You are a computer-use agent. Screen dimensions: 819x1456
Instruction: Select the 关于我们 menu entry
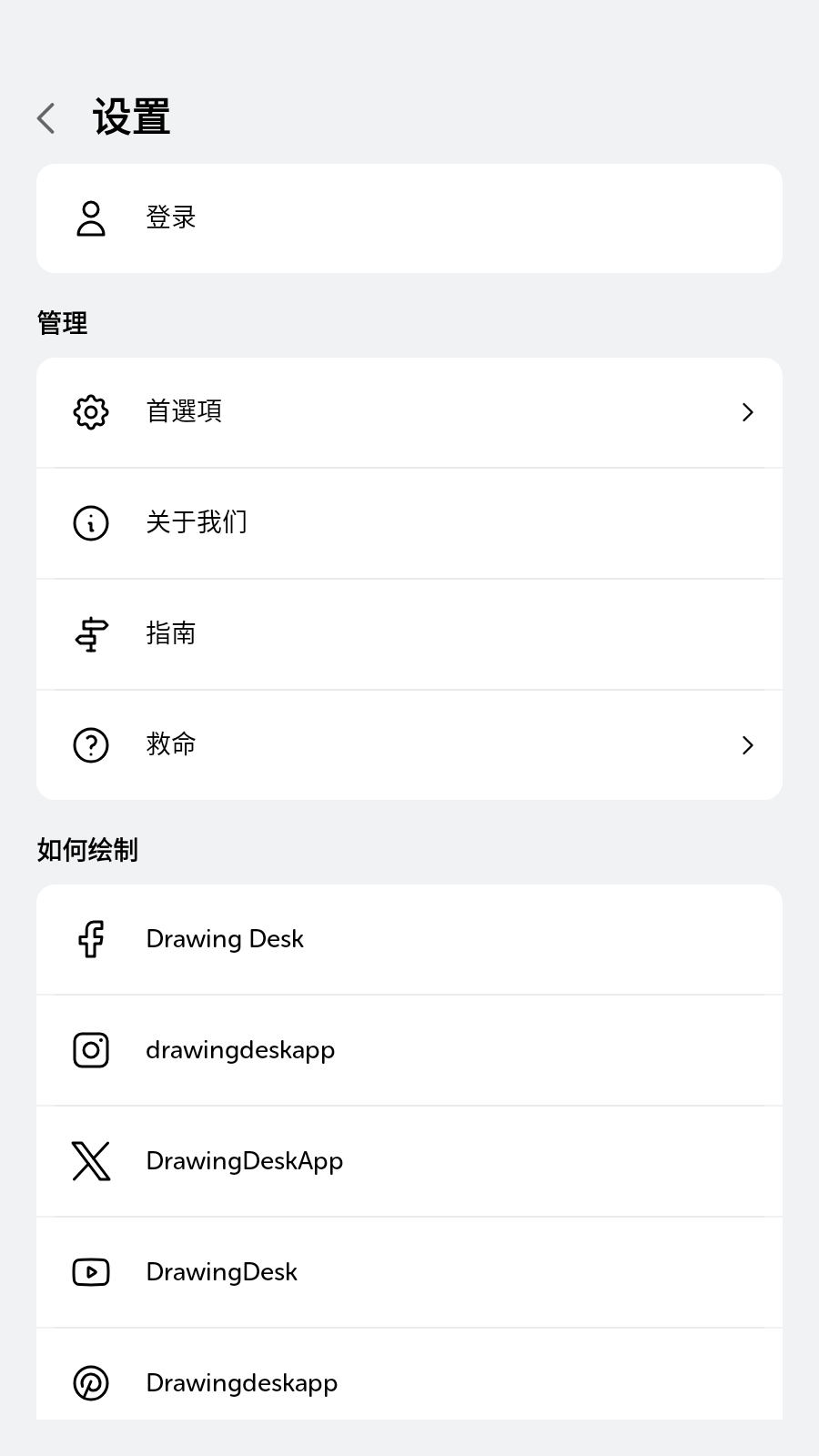pos(197,523)
